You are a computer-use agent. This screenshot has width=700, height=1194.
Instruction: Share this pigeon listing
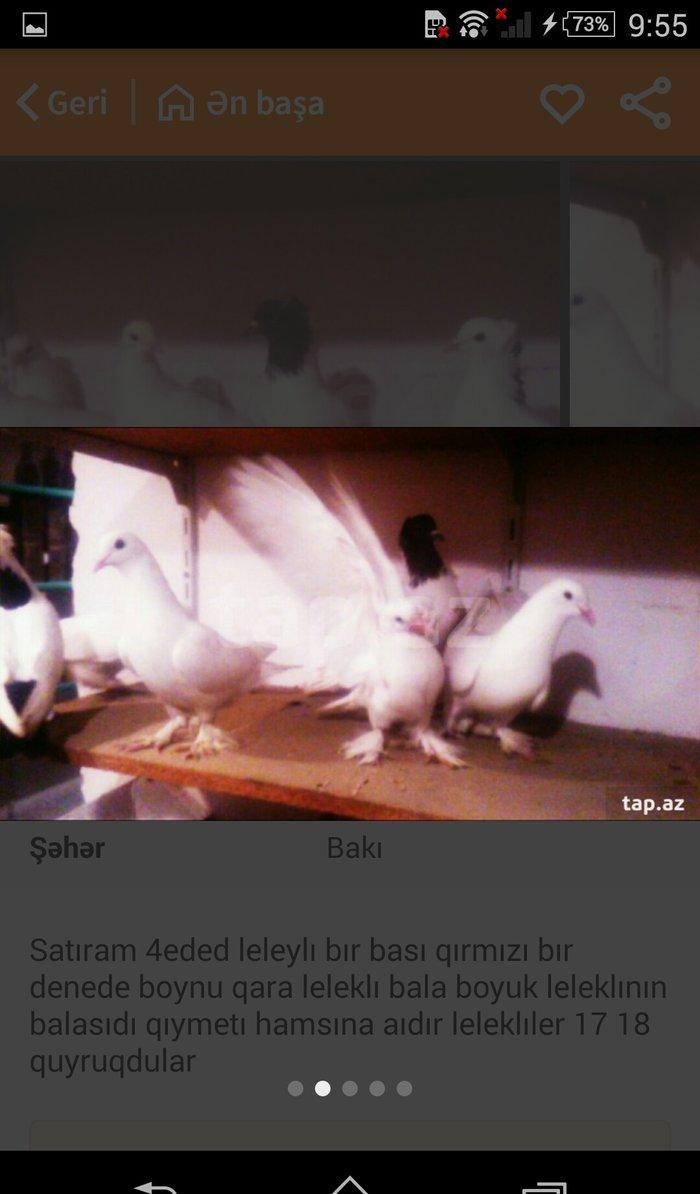(645, 103)
